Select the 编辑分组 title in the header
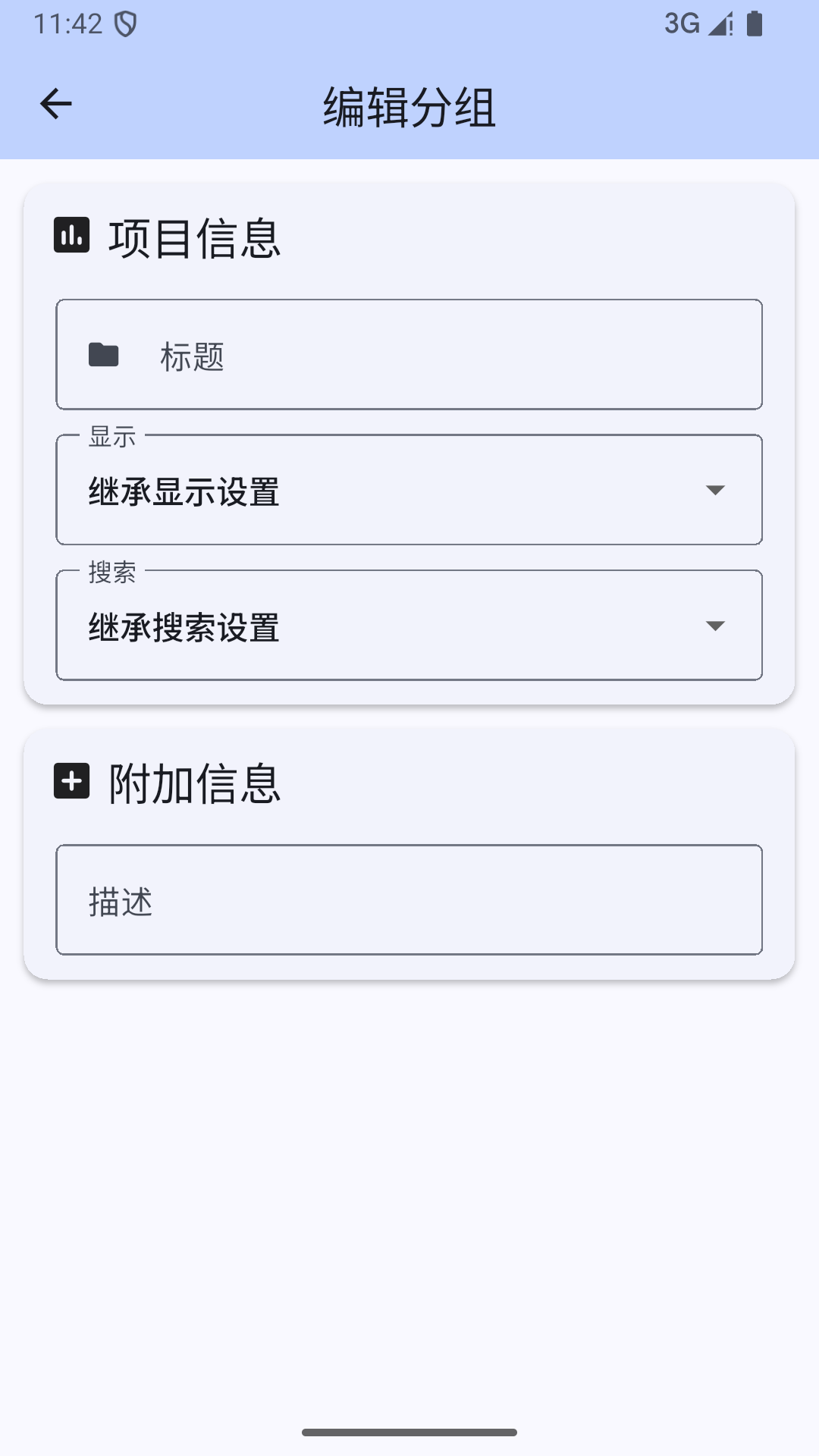Image resolution: width=819 pixels, height=1456 pixels. click(x=409, y=106)
